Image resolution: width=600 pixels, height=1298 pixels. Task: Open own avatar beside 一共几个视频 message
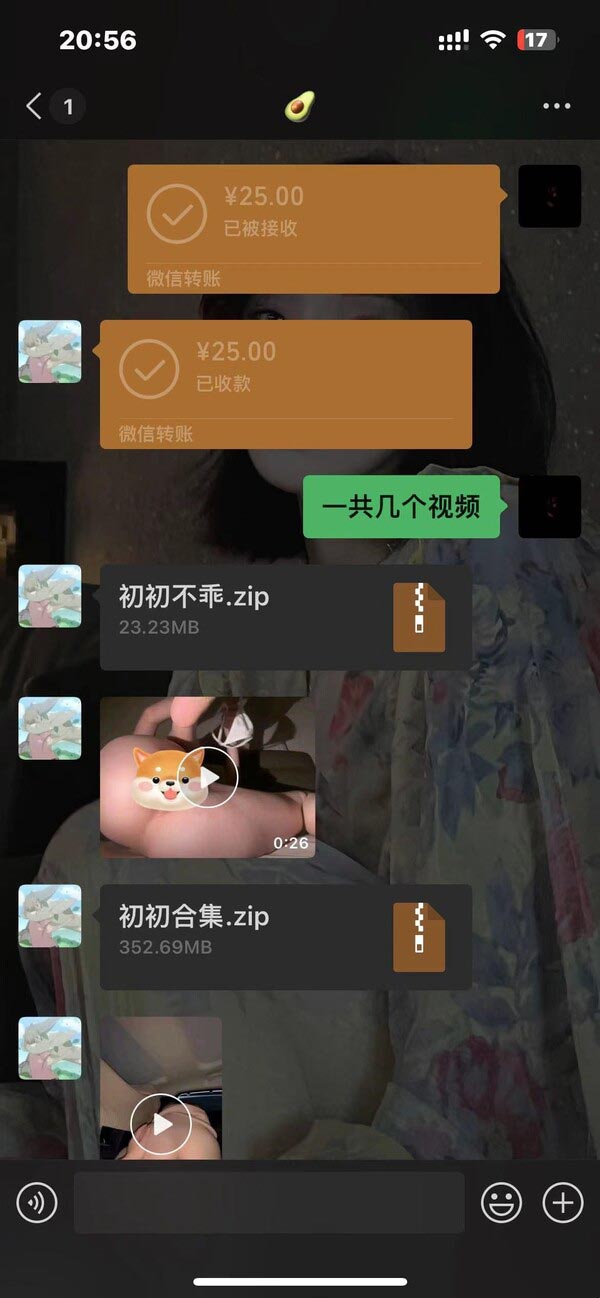549,506
